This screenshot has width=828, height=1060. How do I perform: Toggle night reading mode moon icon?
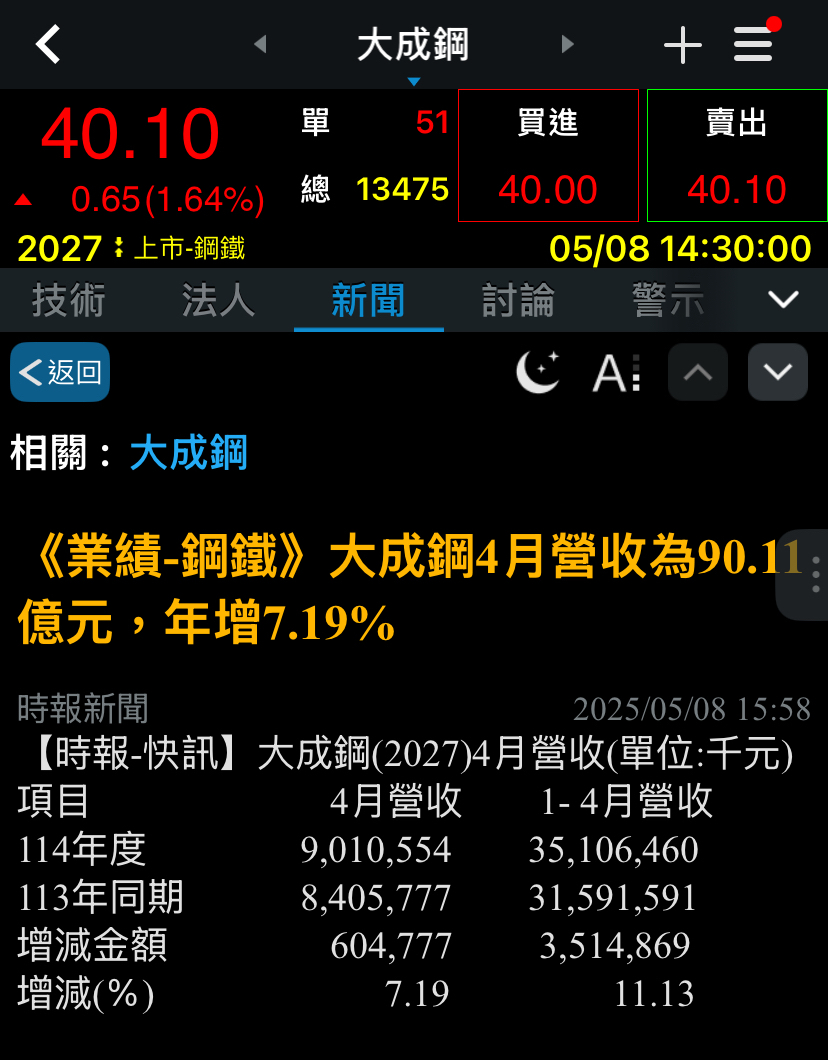pyautogui.click(x=538, y=373)
